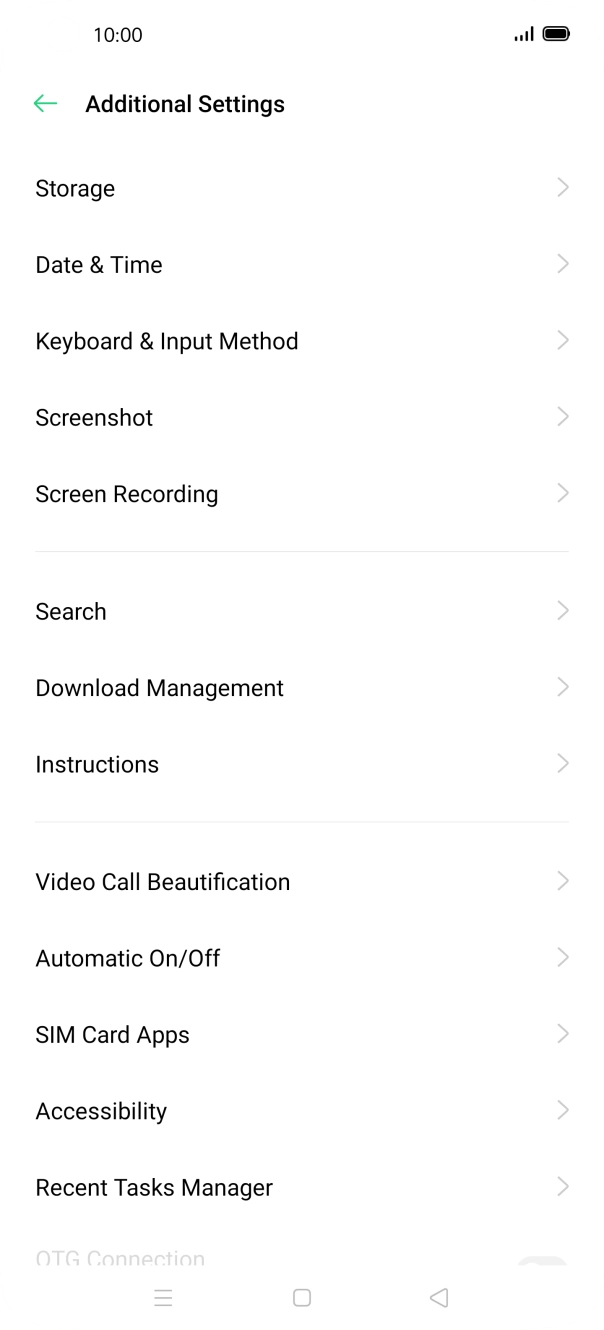
Task: Open Video Call Beautification
Action: [x=300, y=882]
